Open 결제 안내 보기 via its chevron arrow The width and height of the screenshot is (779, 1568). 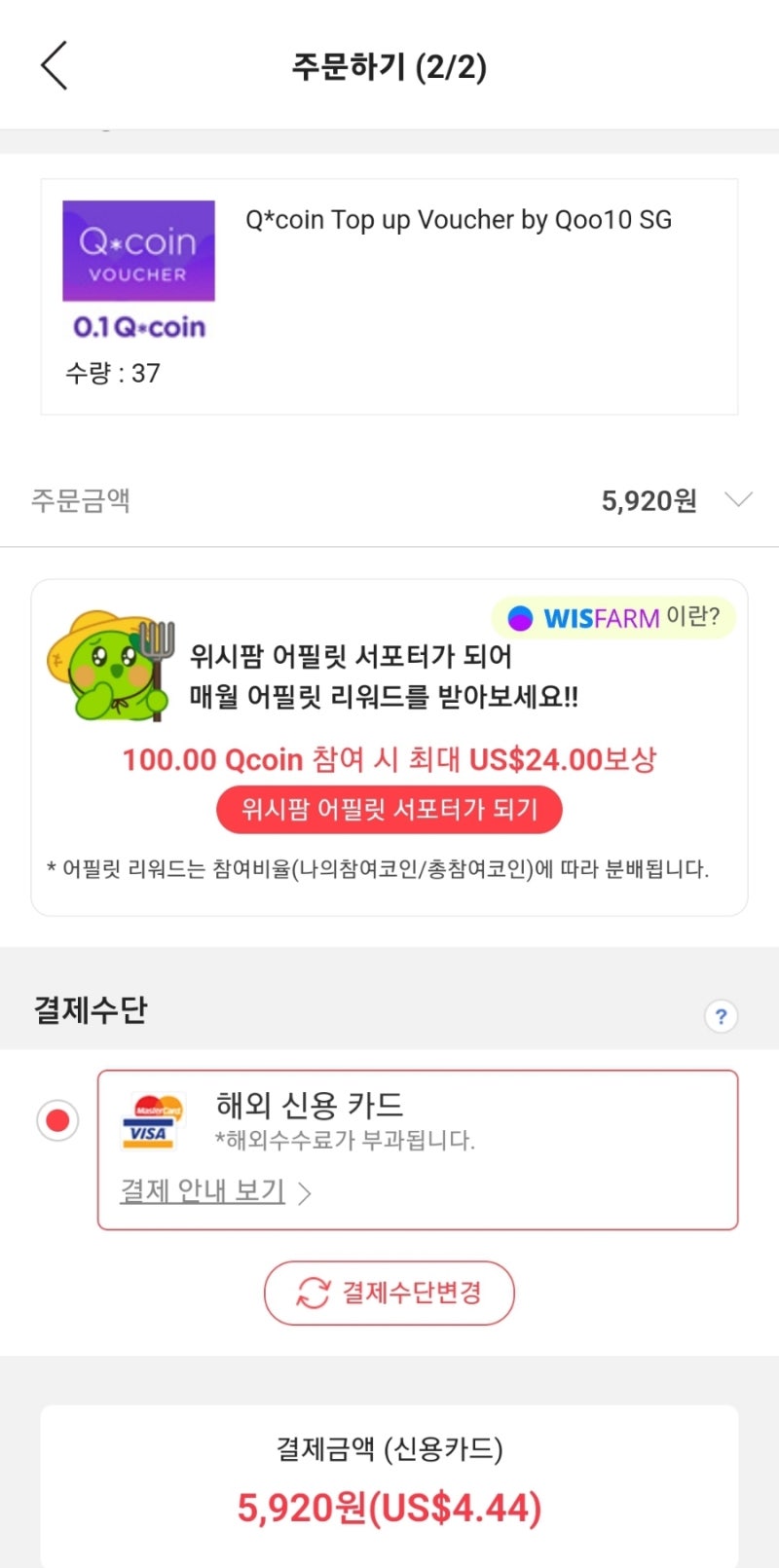point(306,1191)
